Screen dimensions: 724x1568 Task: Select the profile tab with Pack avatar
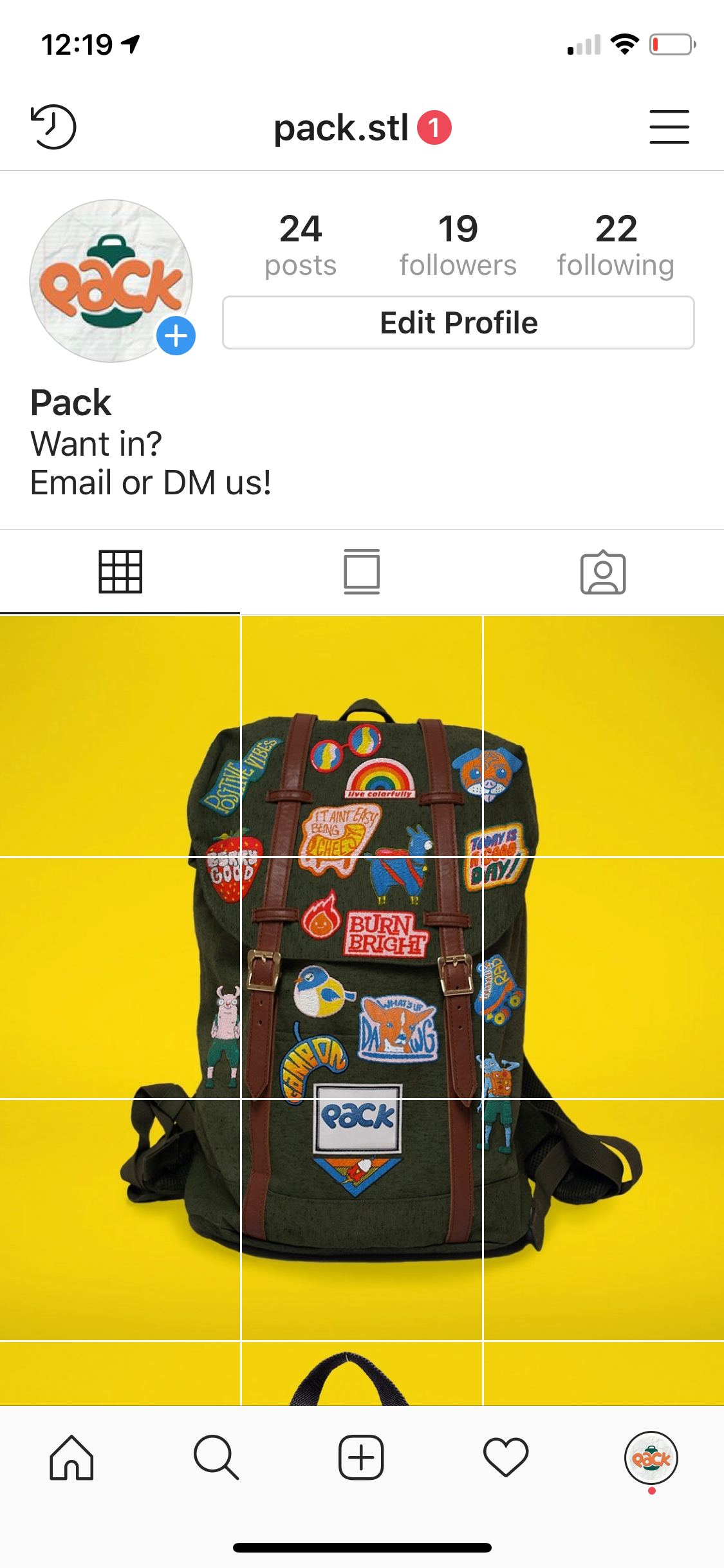tap(651, 1458)
